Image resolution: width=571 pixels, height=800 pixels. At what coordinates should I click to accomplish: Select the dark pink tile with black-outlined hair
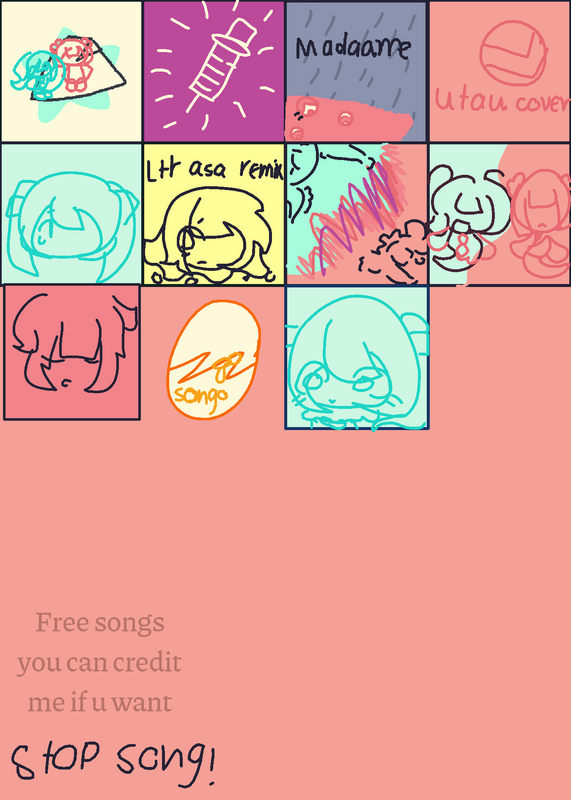(72, 353)
